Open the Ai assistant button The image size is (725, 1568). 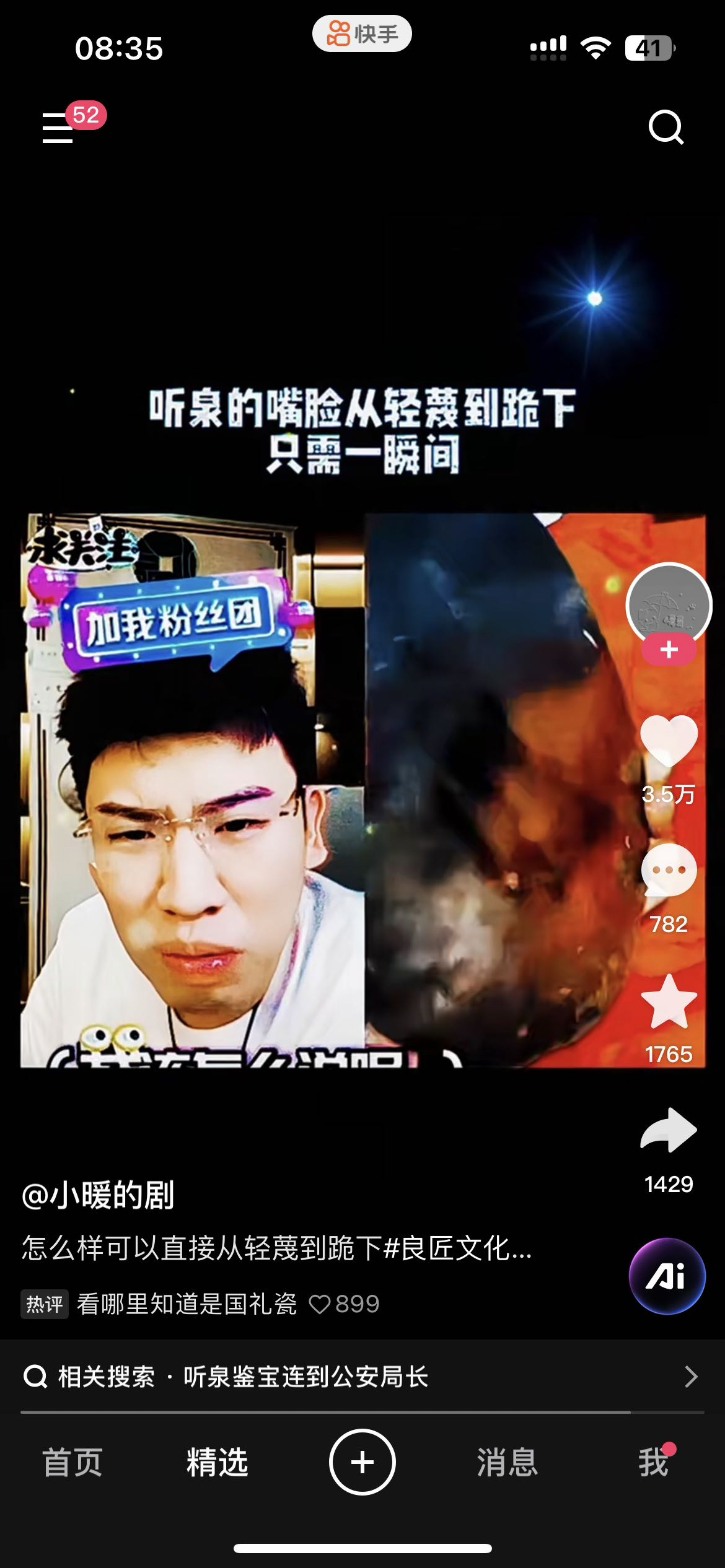pyautogui.click(x=667, y=1276)
